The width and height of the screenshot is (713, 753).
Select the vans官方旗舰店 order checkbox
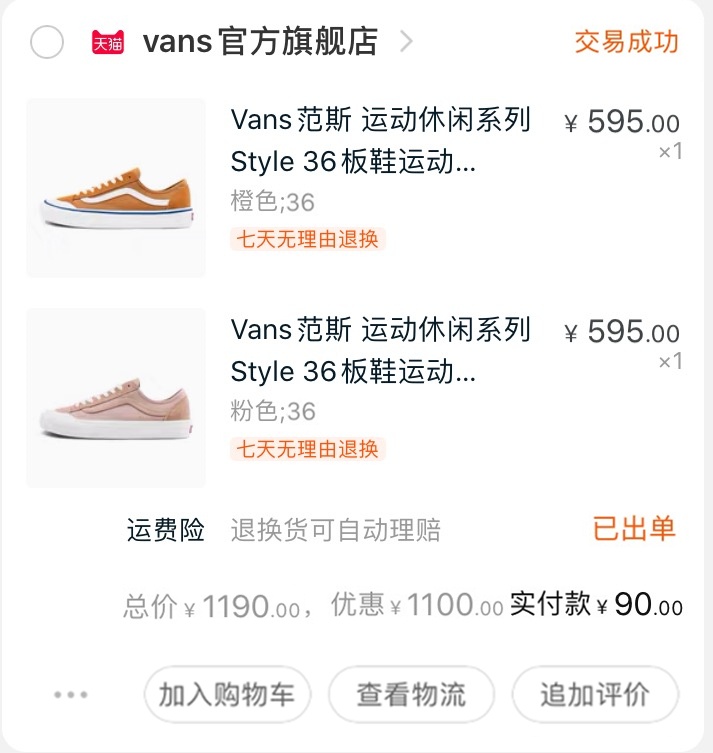pos(47,42)
